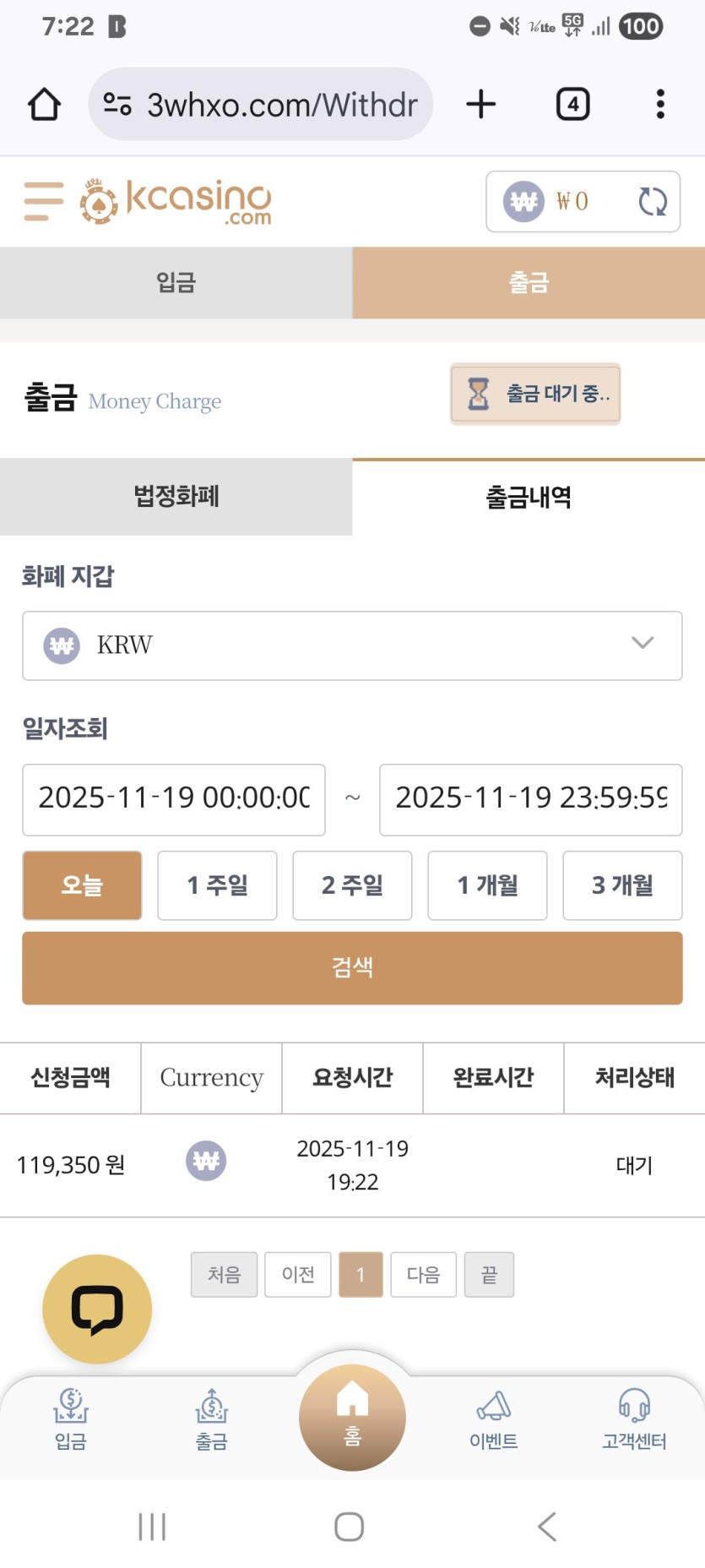705x1568 pixels.
Task: Select the 1 주일 date filter
Action: point(217,885)
